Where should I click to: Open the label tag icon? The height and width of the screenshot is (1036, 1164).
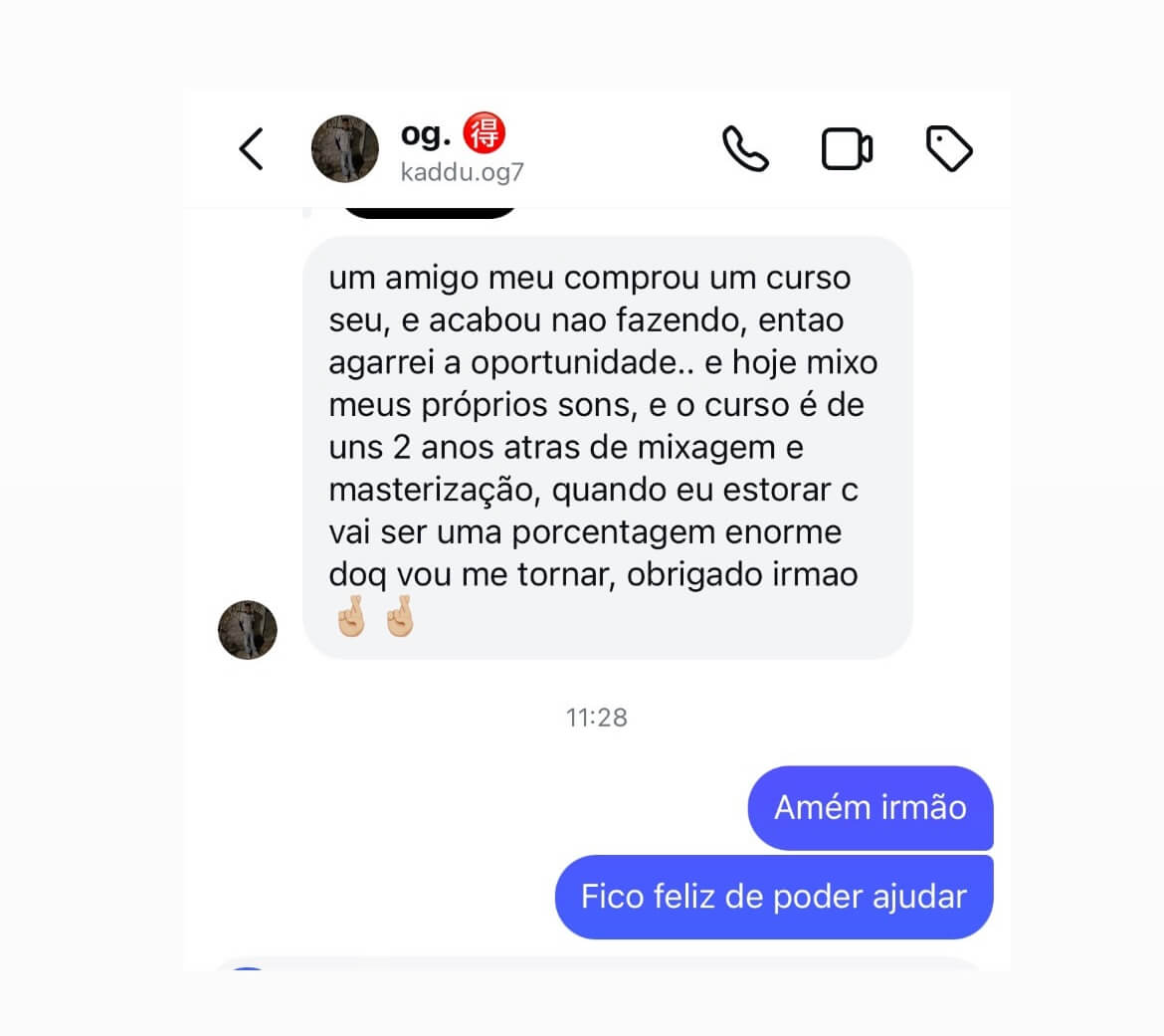coord(949,149)
